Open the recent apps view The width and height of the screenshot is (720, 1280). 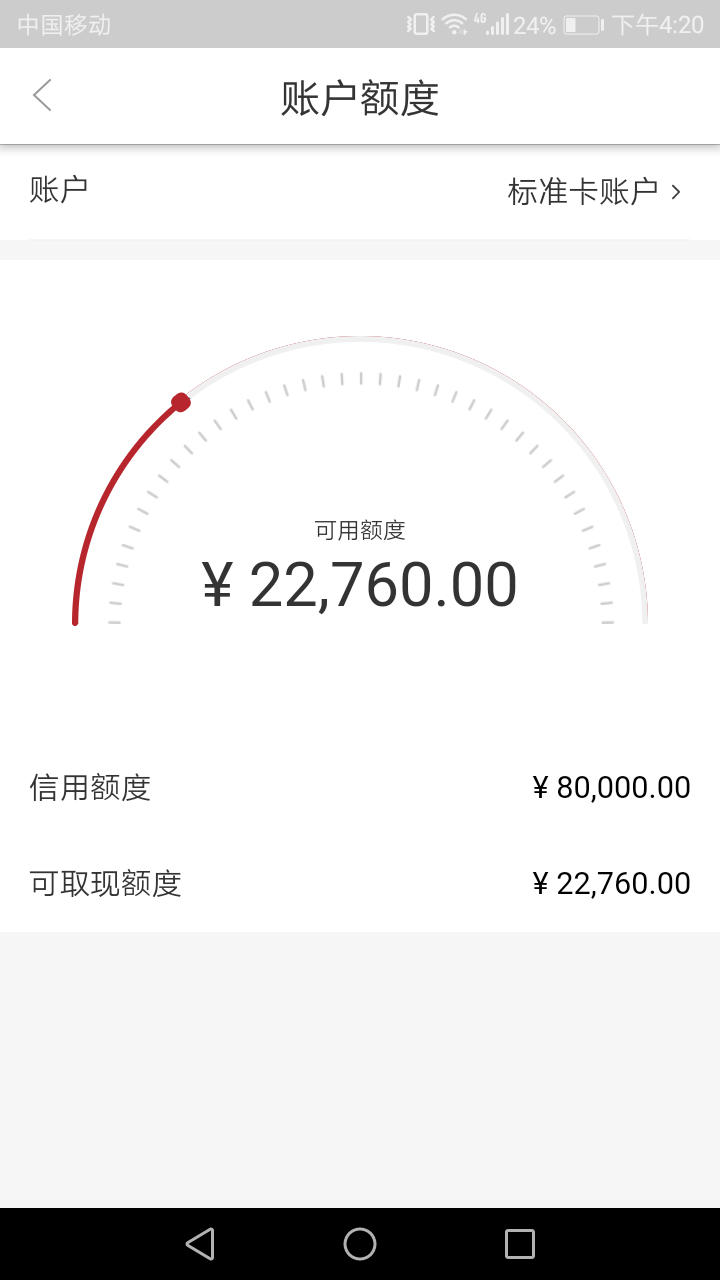point(520,1244)
